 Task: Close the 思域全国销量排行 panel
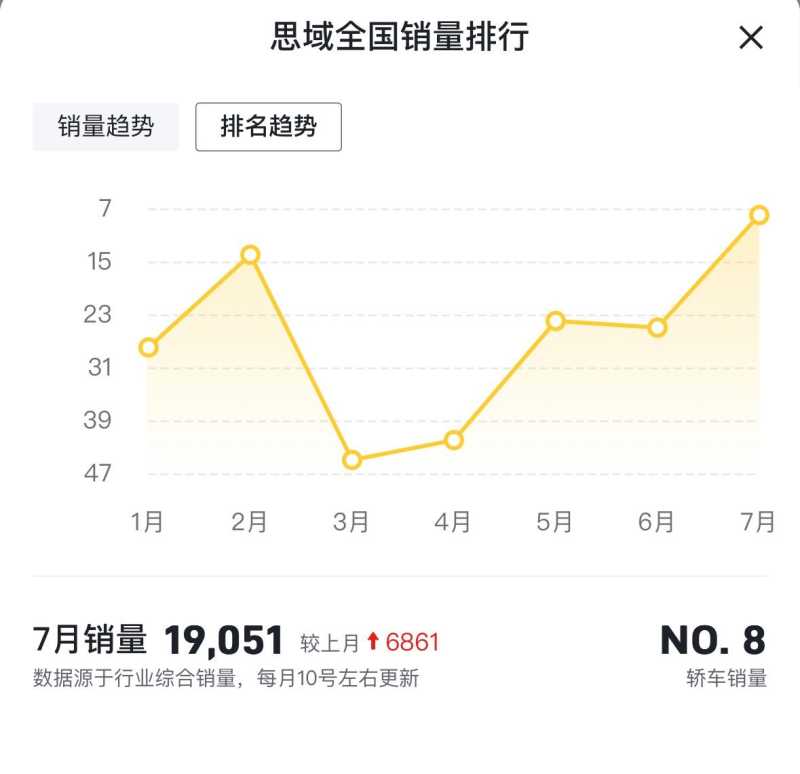pos(750,38)
